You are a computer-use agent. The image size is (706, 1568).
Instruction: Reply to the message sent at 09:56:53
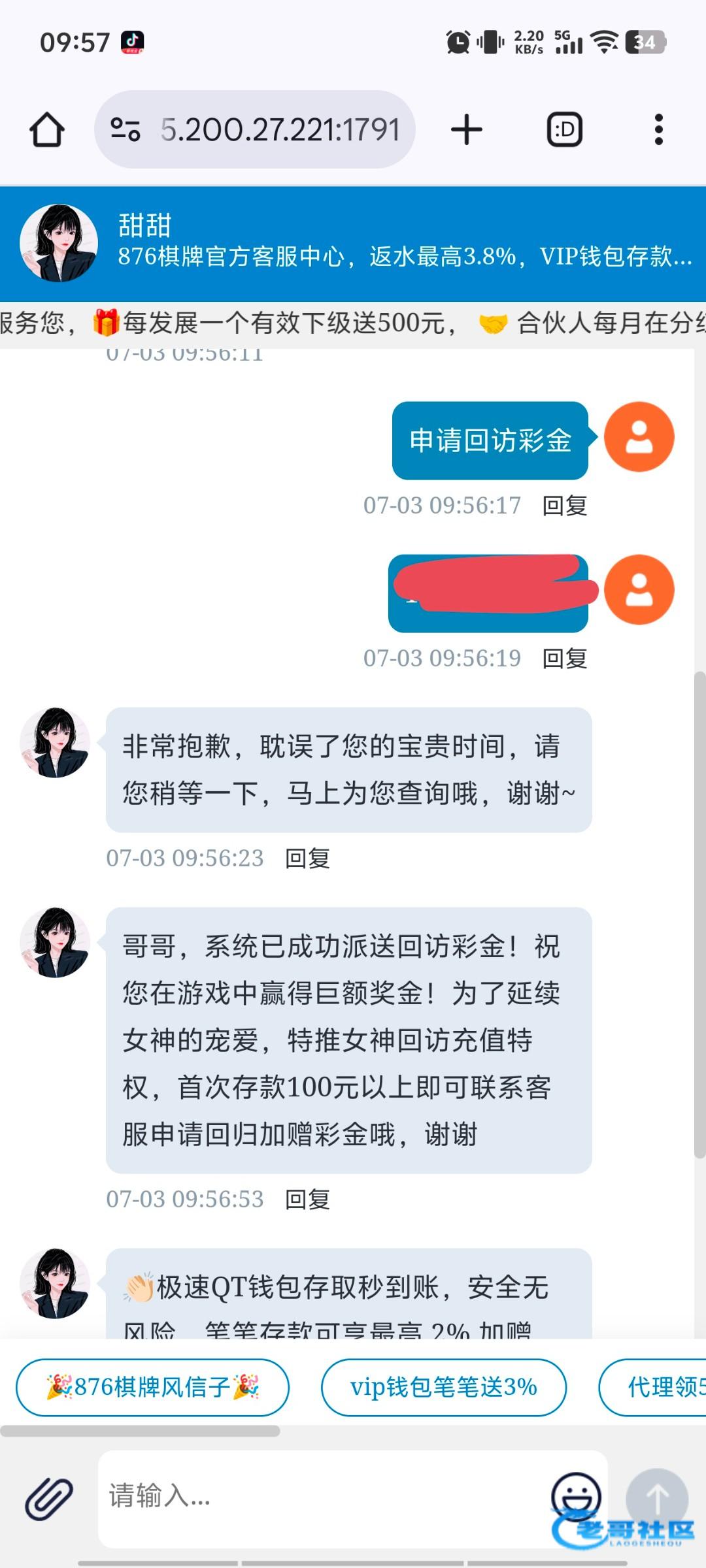pyautogui.click(x=307, y=1200)
